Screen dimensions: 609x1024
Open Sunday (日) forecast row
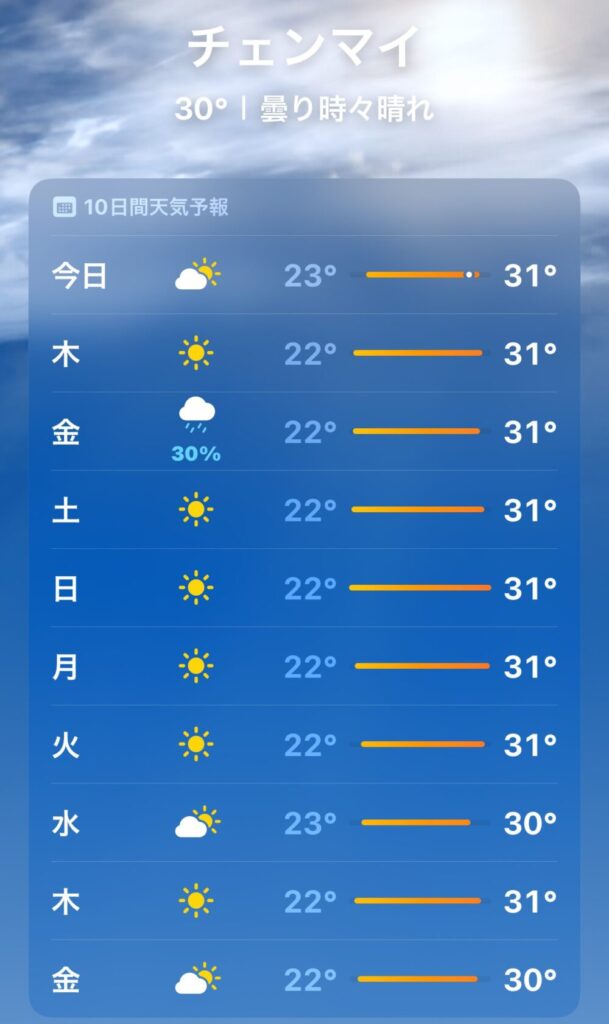(304, 589)
